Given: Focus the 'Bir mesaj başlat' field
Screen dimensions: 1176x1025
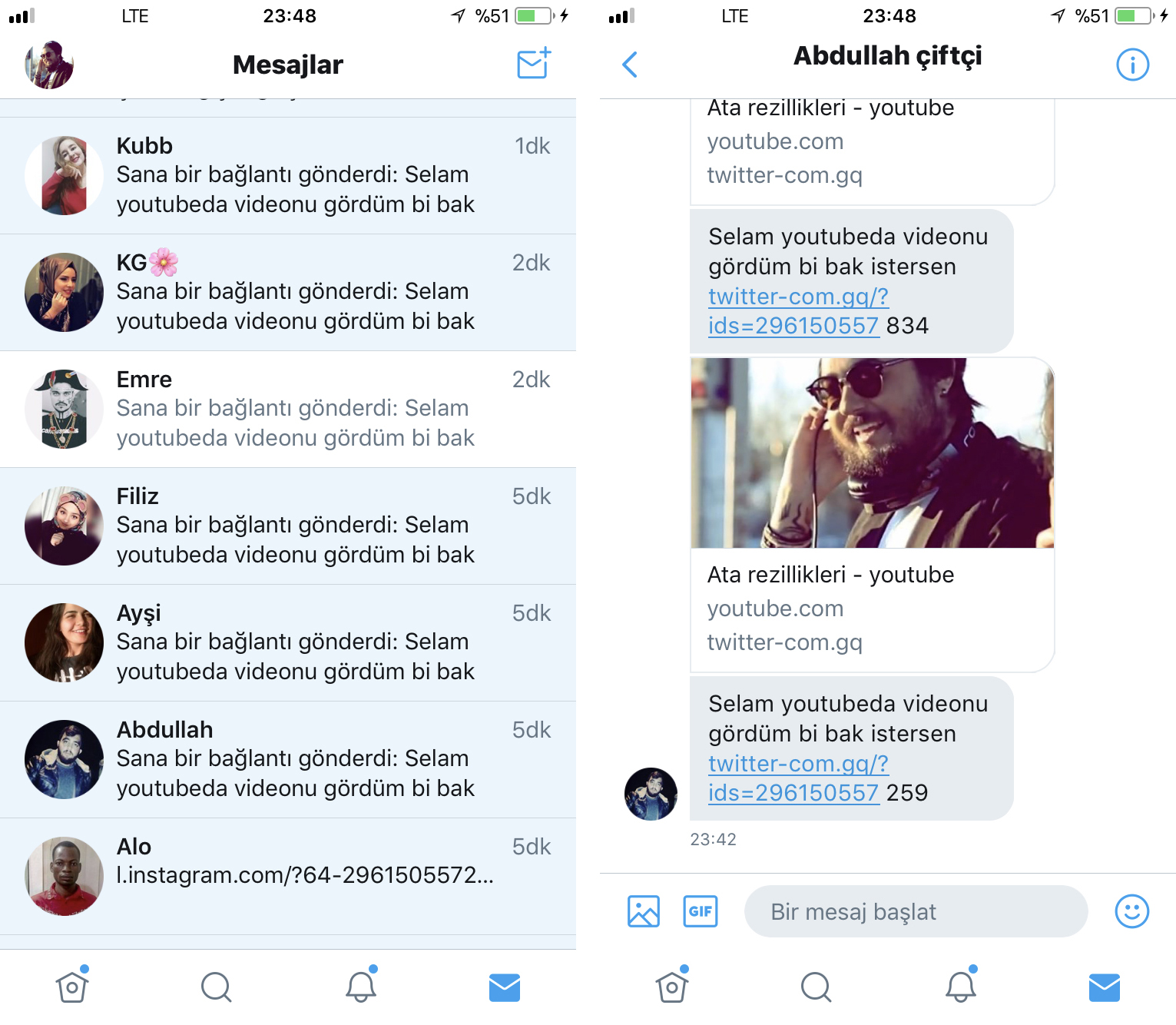Looking at the screenshot, I should click(x=916, y=911).
